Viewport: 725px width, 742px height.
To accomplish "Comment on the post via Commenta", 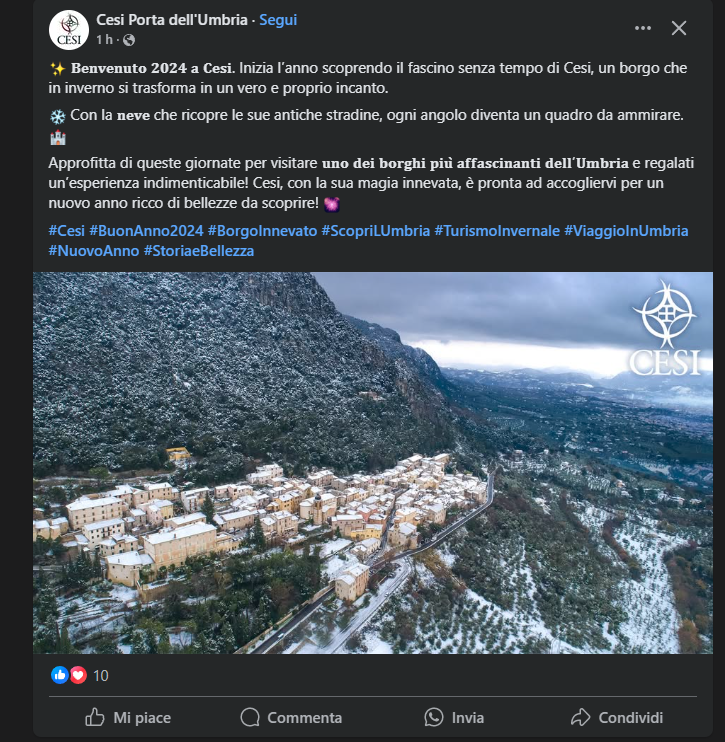I will tap(291, 717).
